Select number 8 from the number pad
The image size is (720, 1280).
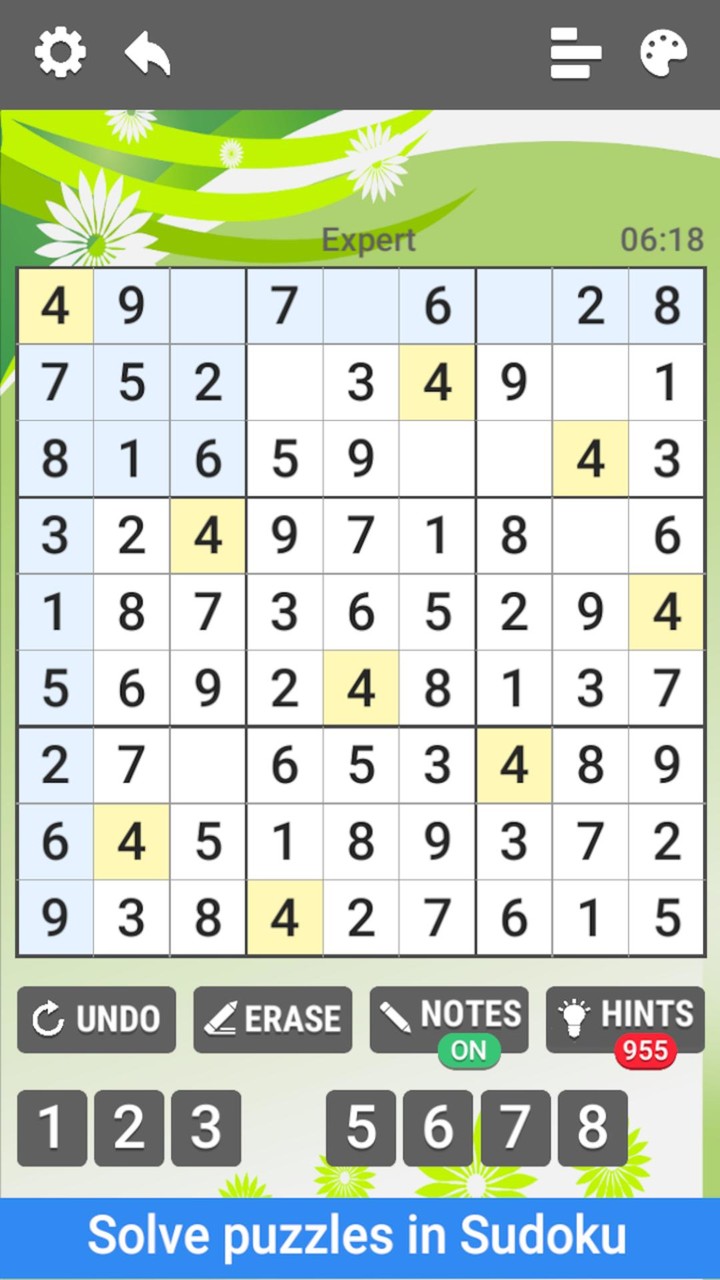point(590,1128)
